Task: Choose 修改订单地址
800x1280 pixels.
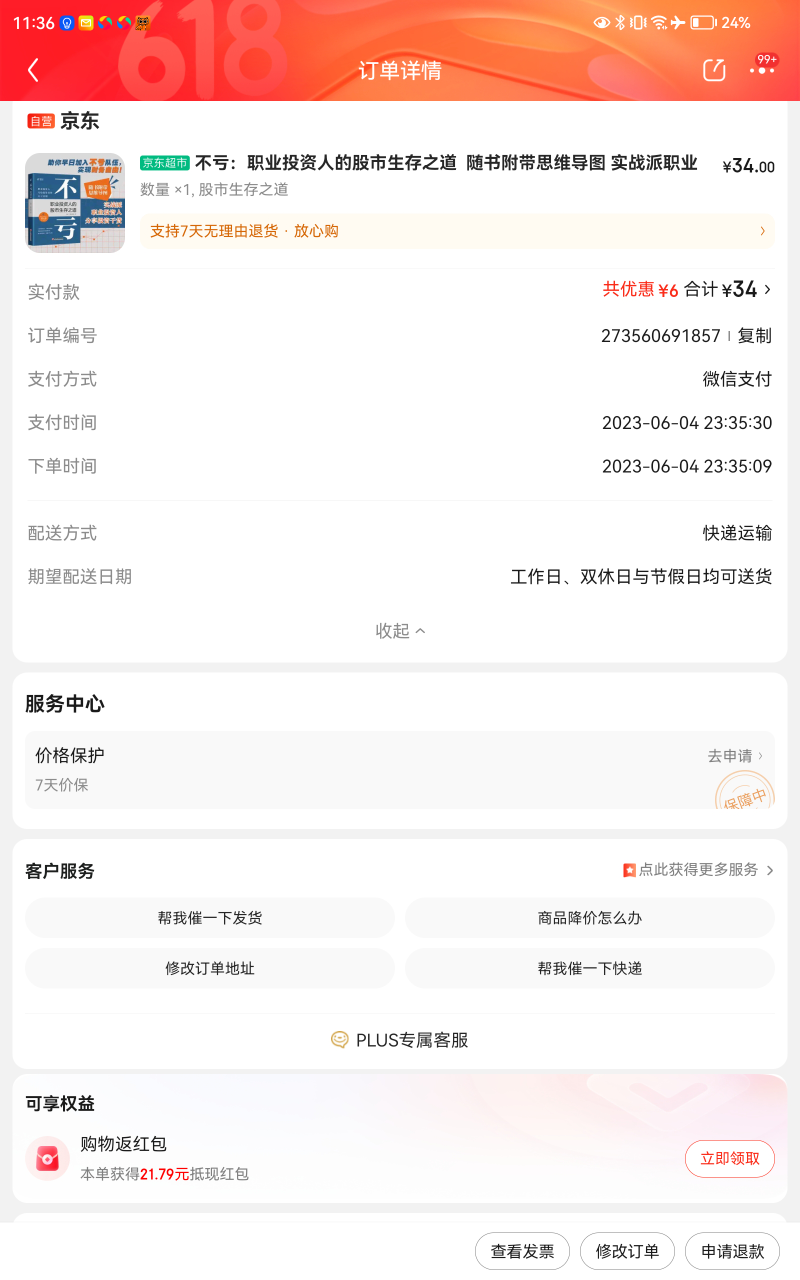Action: [210, 968]
